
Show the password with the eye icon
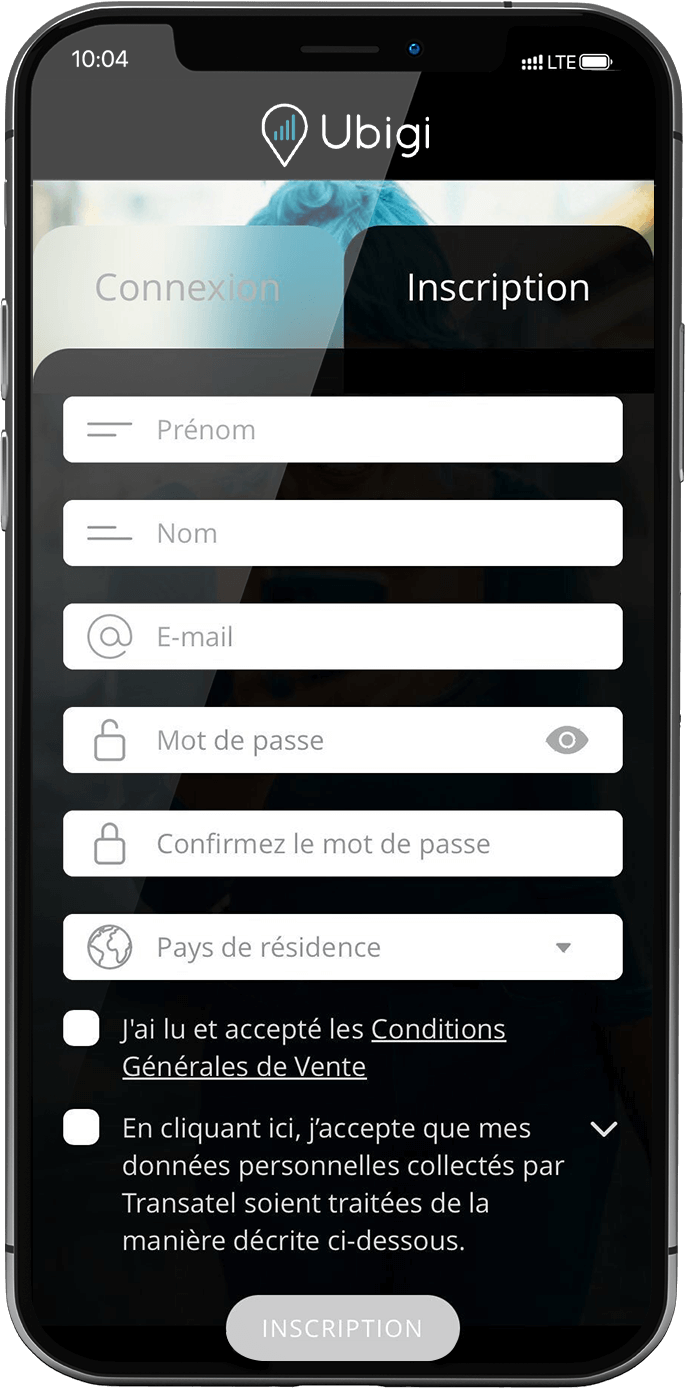[567, 740]
